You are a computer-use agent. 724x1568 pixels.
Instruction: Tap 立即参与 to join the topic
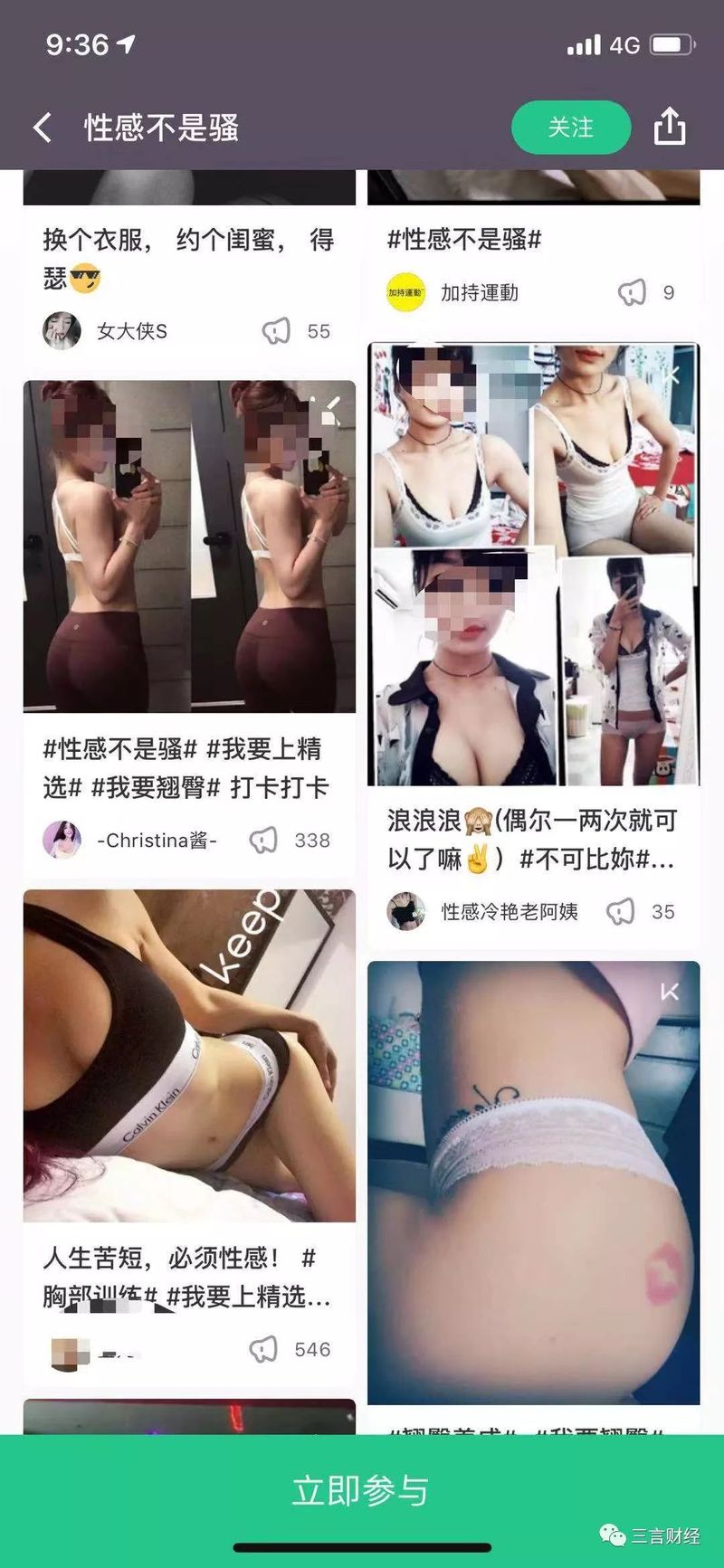(362, 1490)
